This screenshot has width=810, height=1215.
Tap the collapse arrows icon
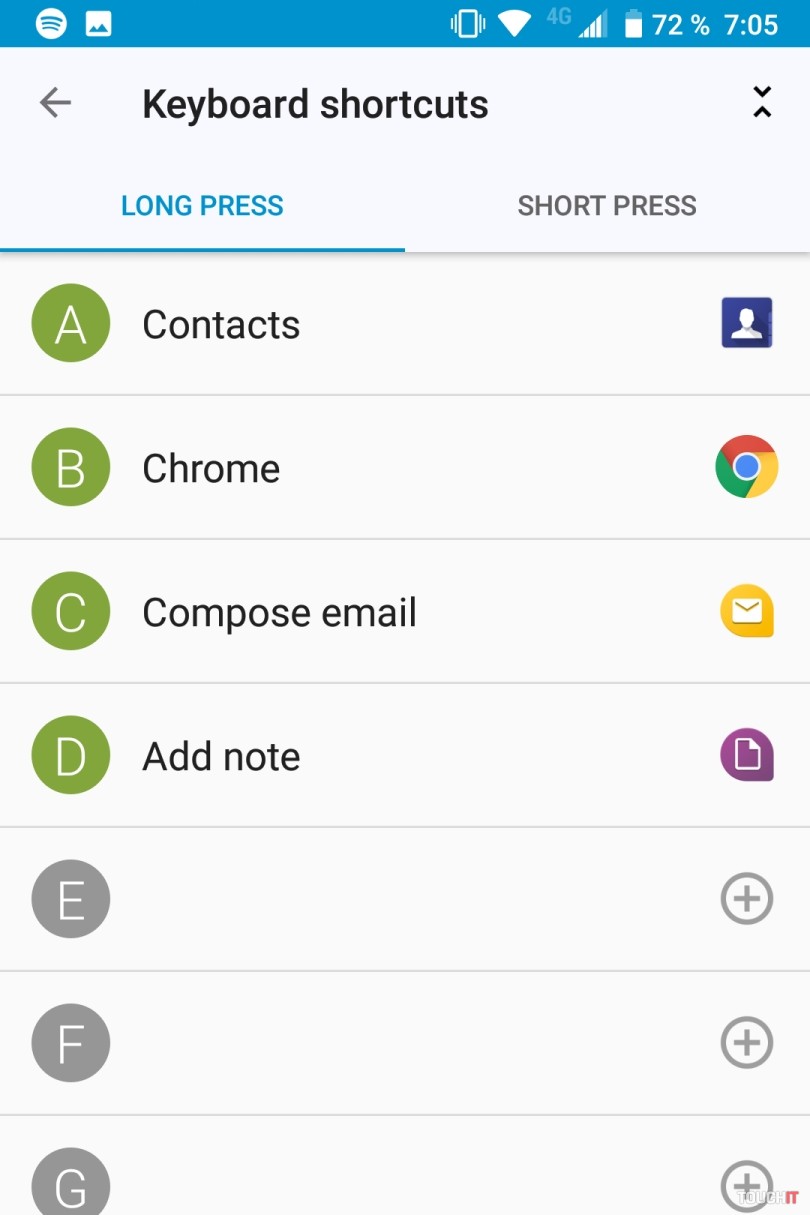[762, 103]
